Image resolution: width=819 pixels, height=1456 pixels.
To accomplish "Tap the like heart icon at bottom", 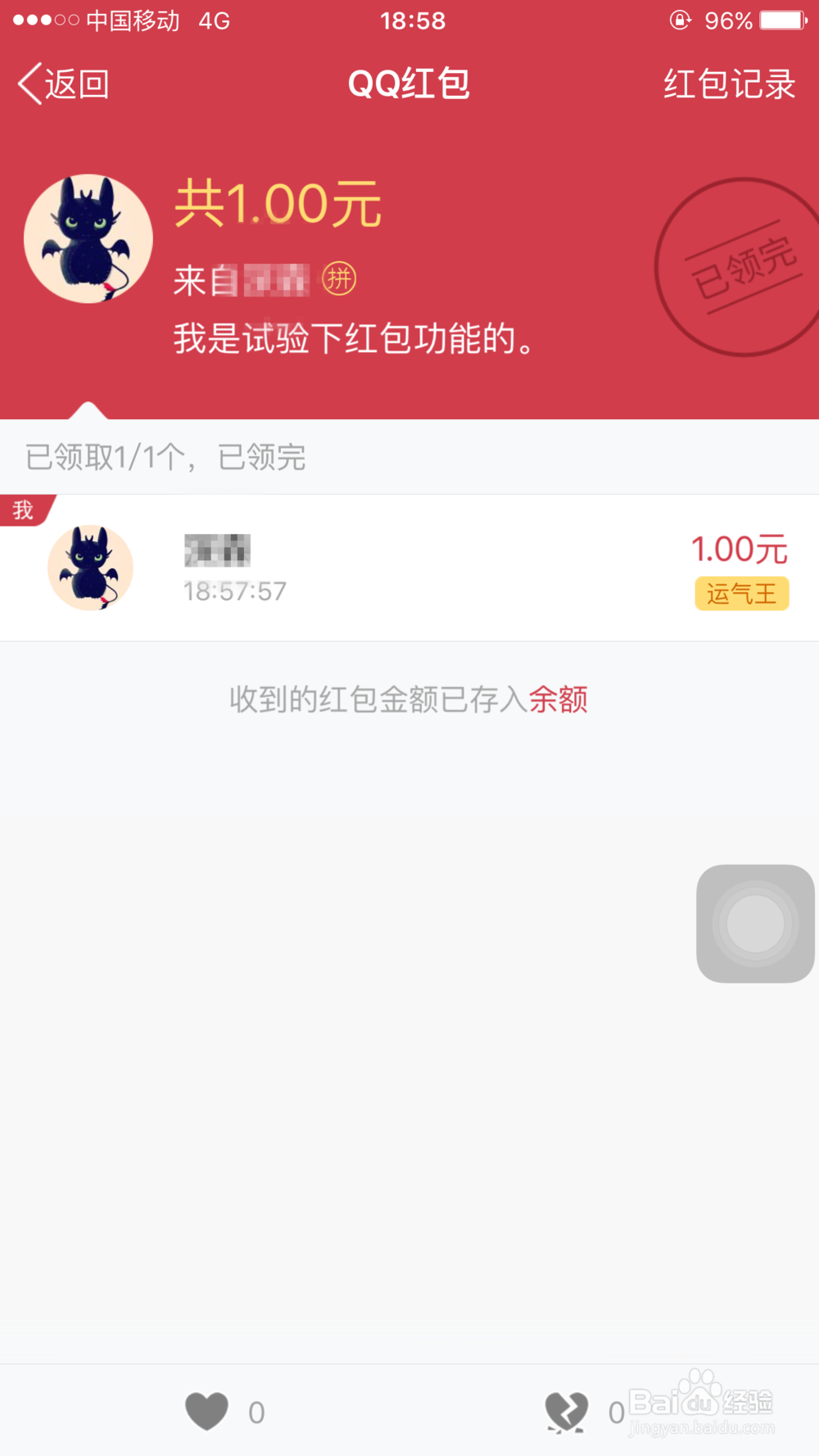I will tap(206, 1410).
